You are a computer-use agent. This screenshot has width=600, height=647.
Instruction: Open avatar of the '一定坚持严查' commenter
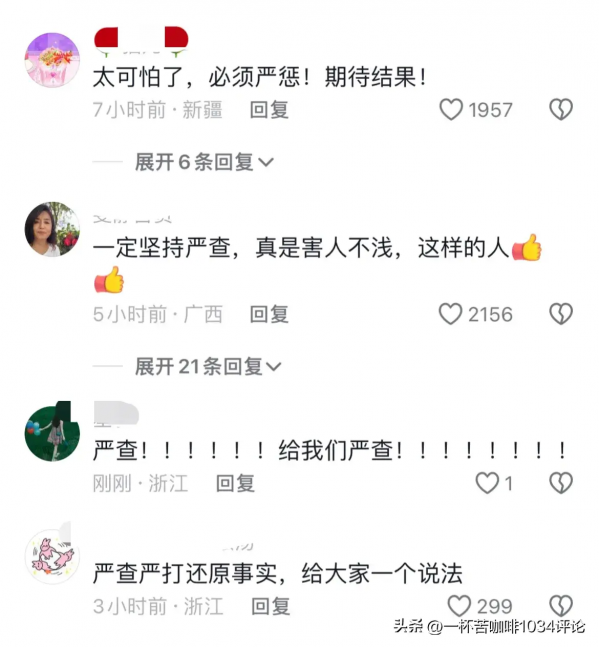[x=51, y=229]
